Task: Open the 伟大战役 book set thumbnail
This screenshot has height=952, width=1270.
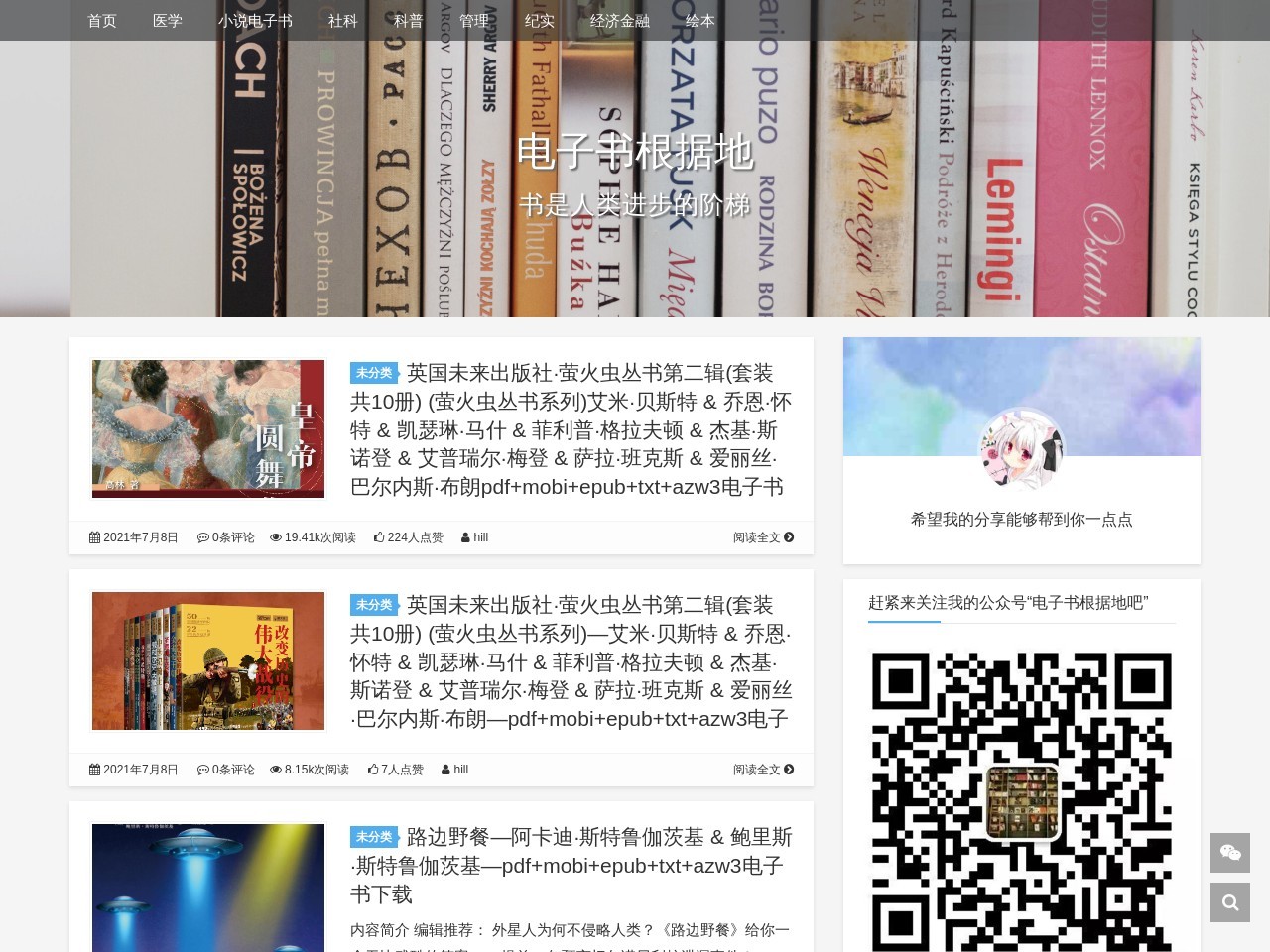Action: [x=208, y=660]
